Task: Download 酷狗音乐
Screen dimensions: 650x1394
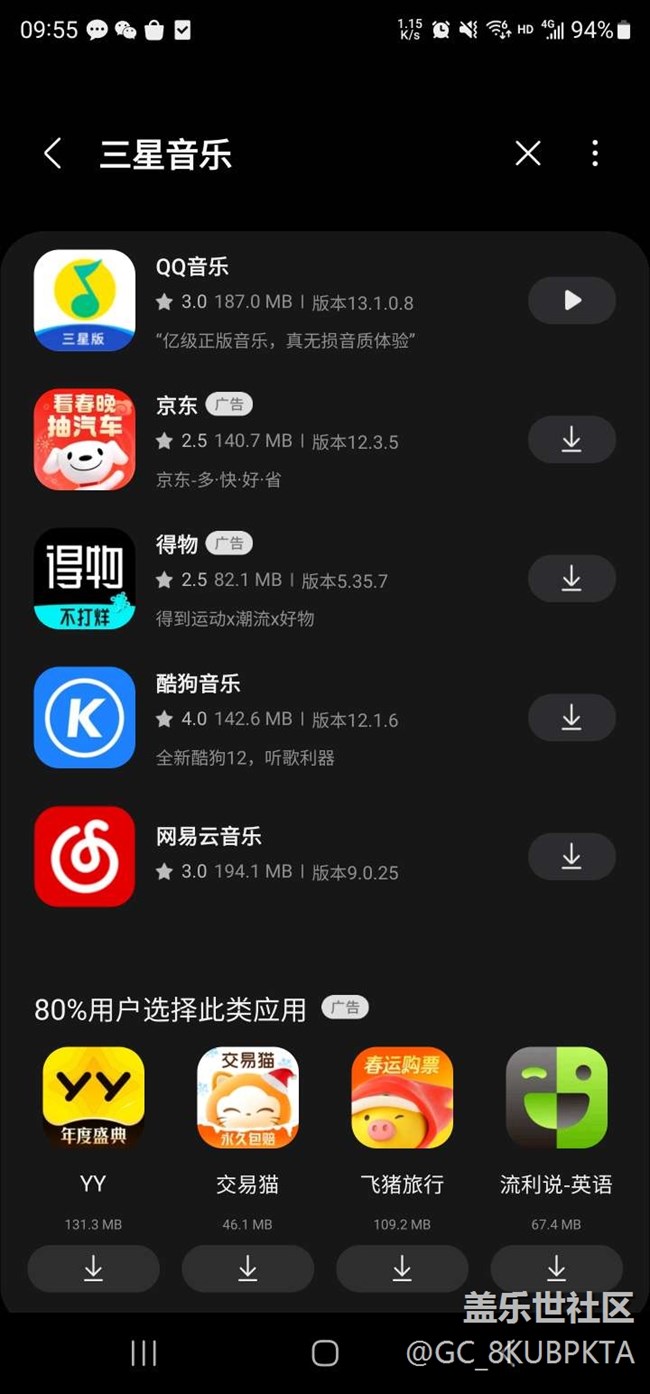Action: pos(572,717)
